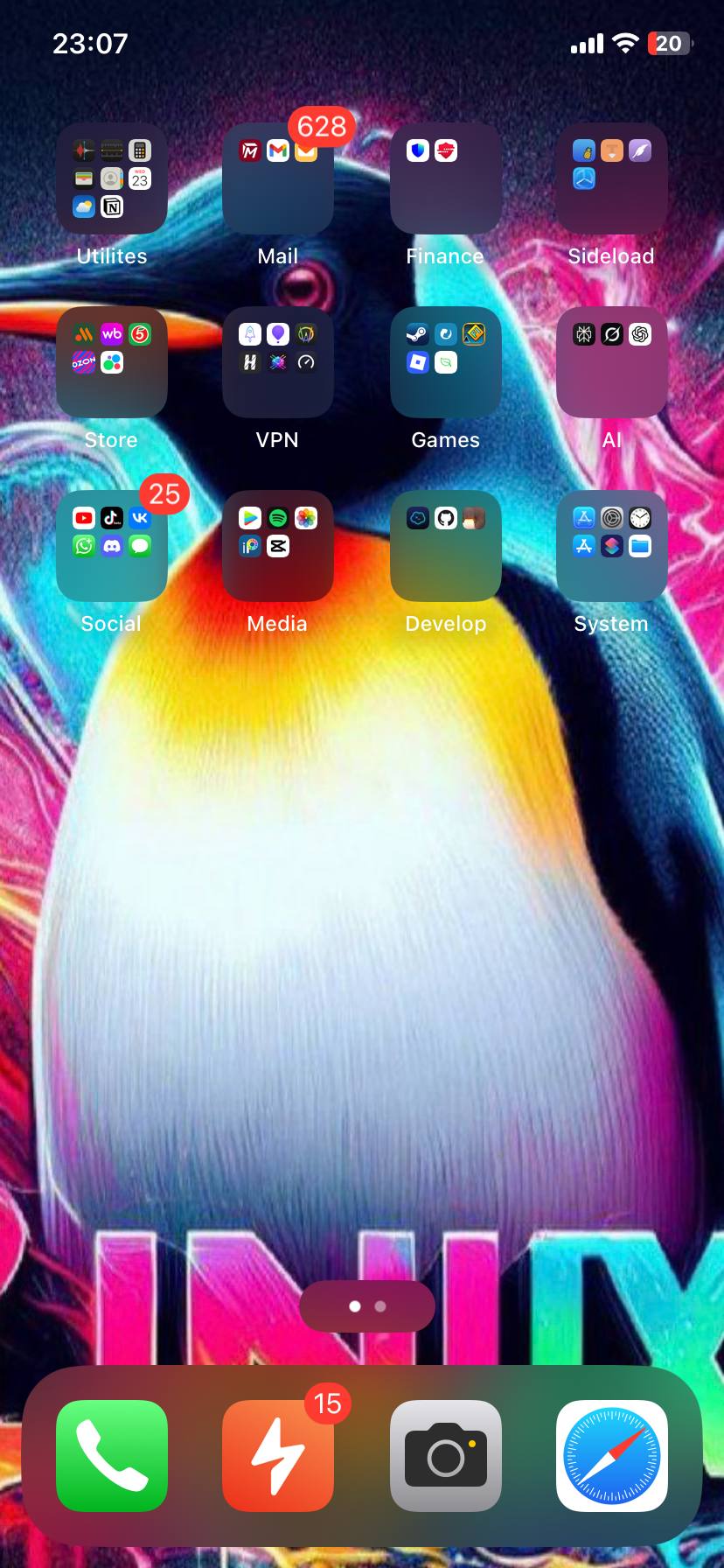Open the Media folder

click(x=278, y=546)
